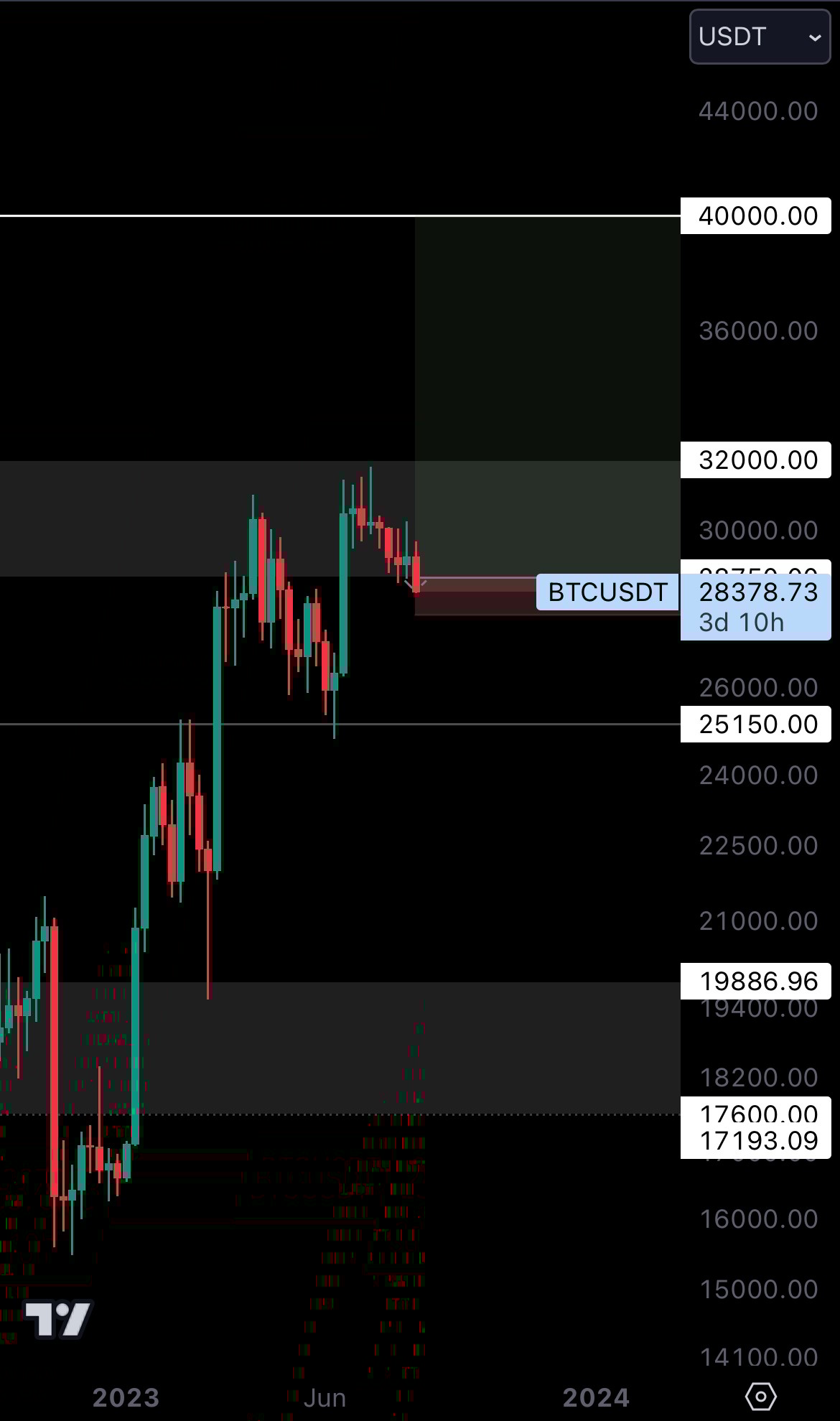
Task: Select the 40000.00 horizontal line label
Action: (x=756, y=216)
